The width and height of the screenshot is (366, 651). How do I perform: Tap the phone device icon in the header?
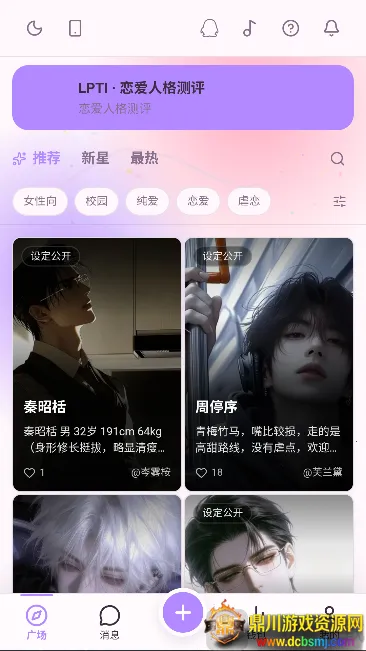[x=75, y=29]
